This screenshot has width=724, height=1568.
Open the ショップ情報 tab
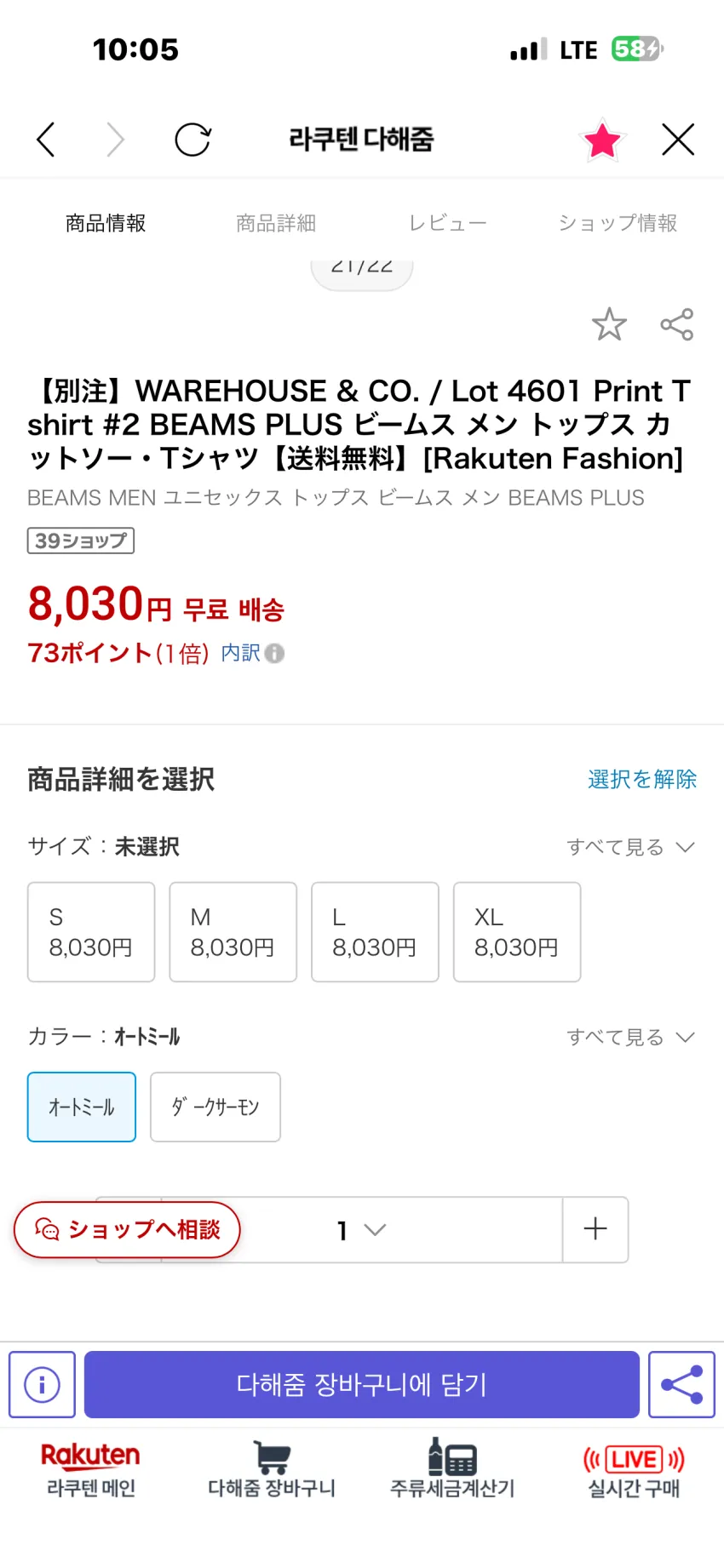[x=618, y=223]
